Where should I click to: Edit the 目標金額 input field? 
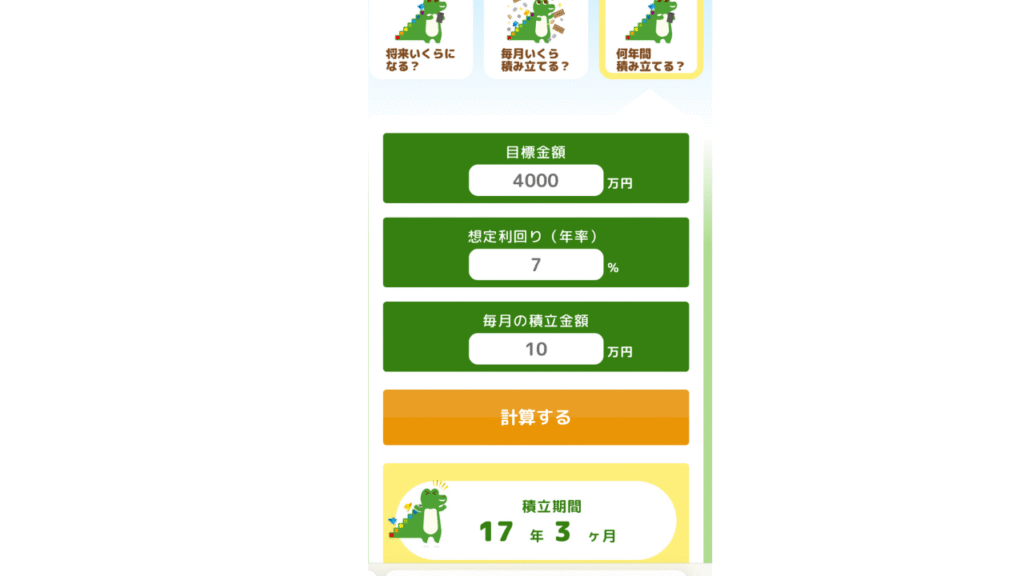coord(536,181)
